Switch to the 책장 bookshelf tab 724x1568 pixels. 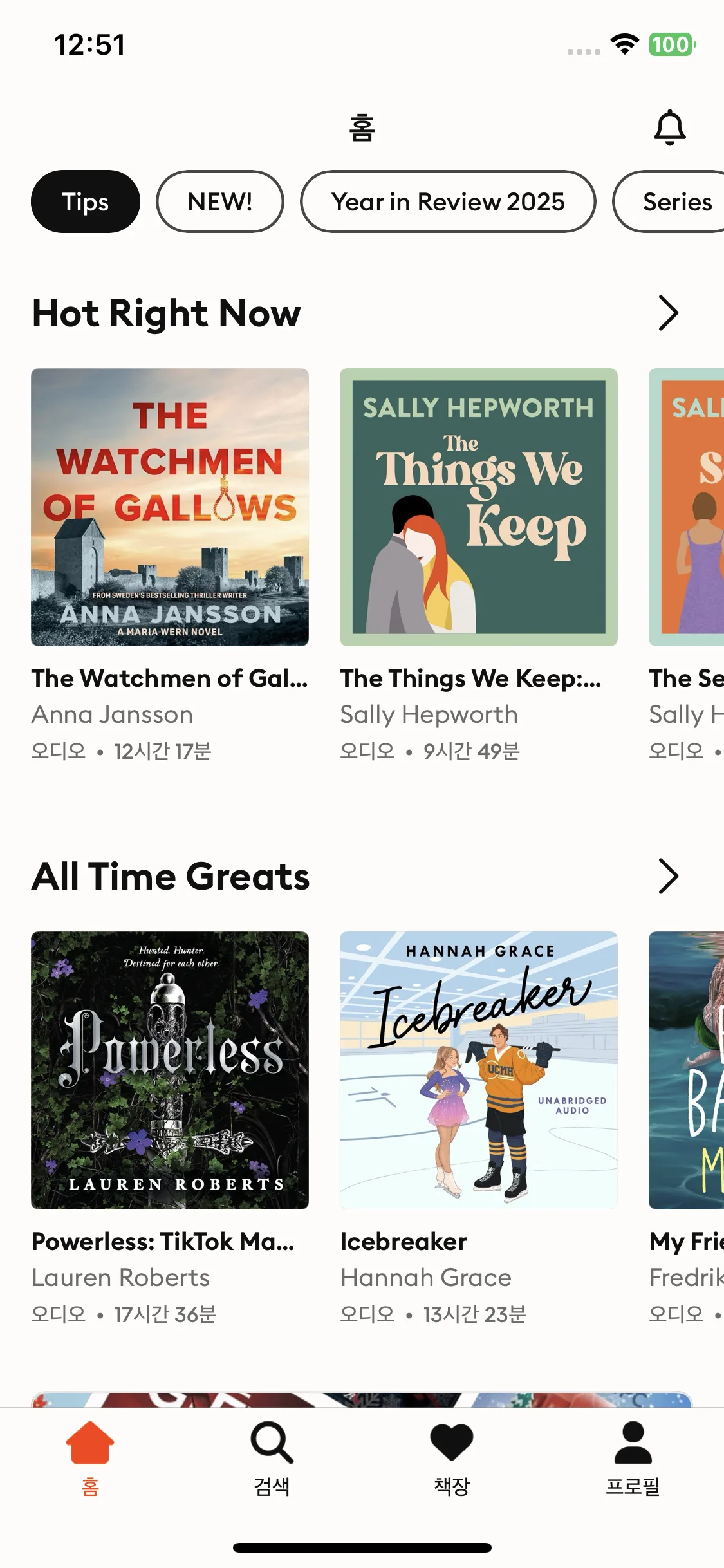point(452,1459)
